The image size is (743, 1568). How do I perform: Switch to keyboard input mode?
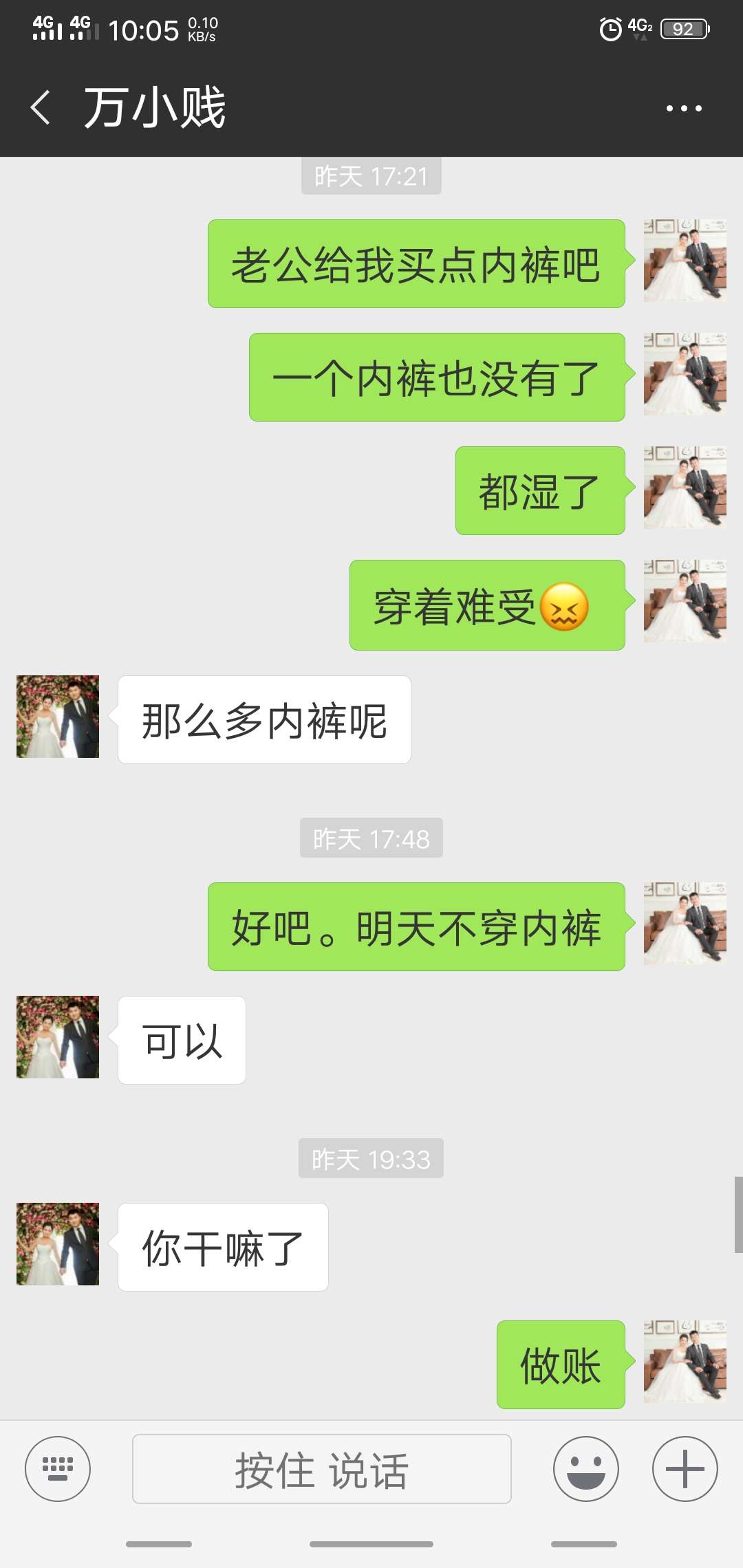[58, 1468]
